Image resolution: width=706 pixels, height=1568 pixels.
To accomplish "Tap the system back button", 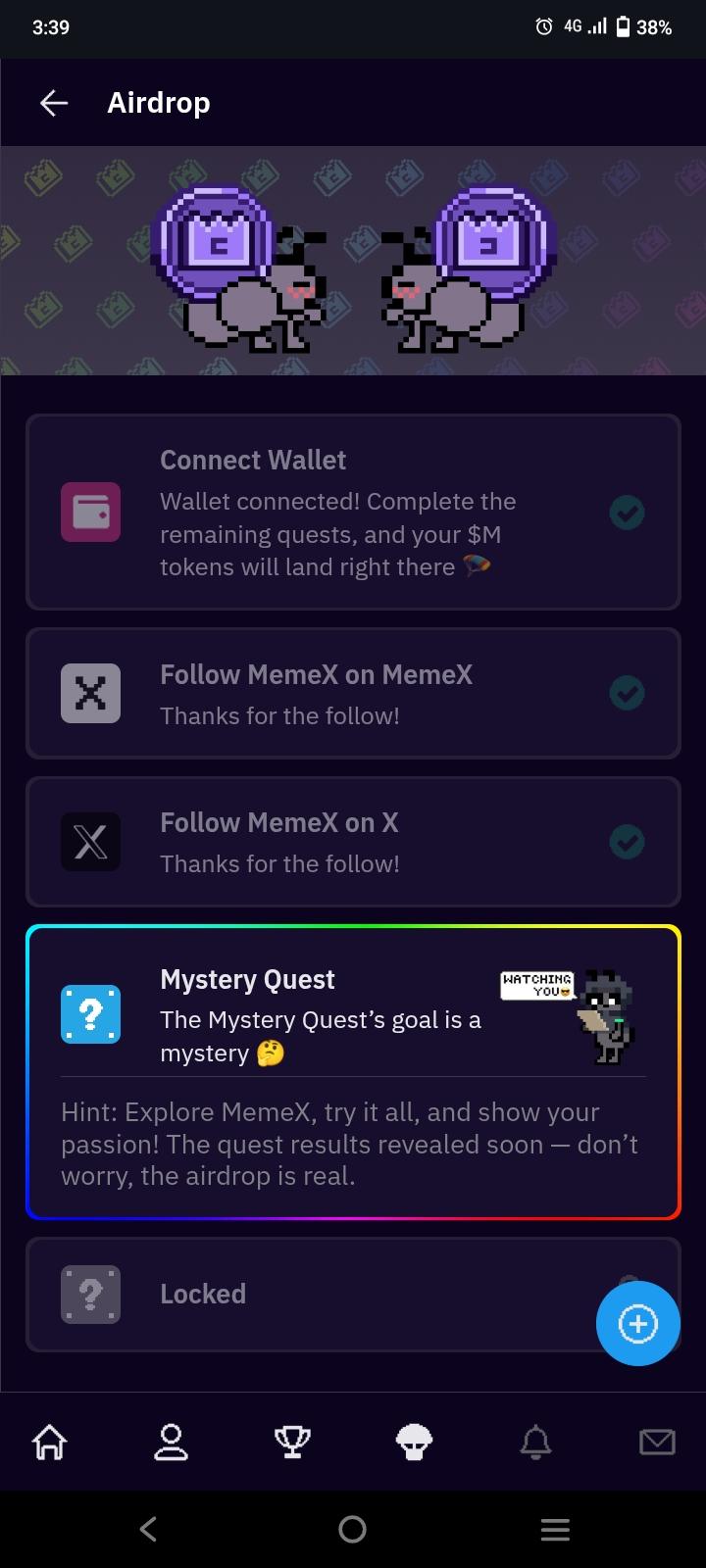I will click(x=149, y=1529).
